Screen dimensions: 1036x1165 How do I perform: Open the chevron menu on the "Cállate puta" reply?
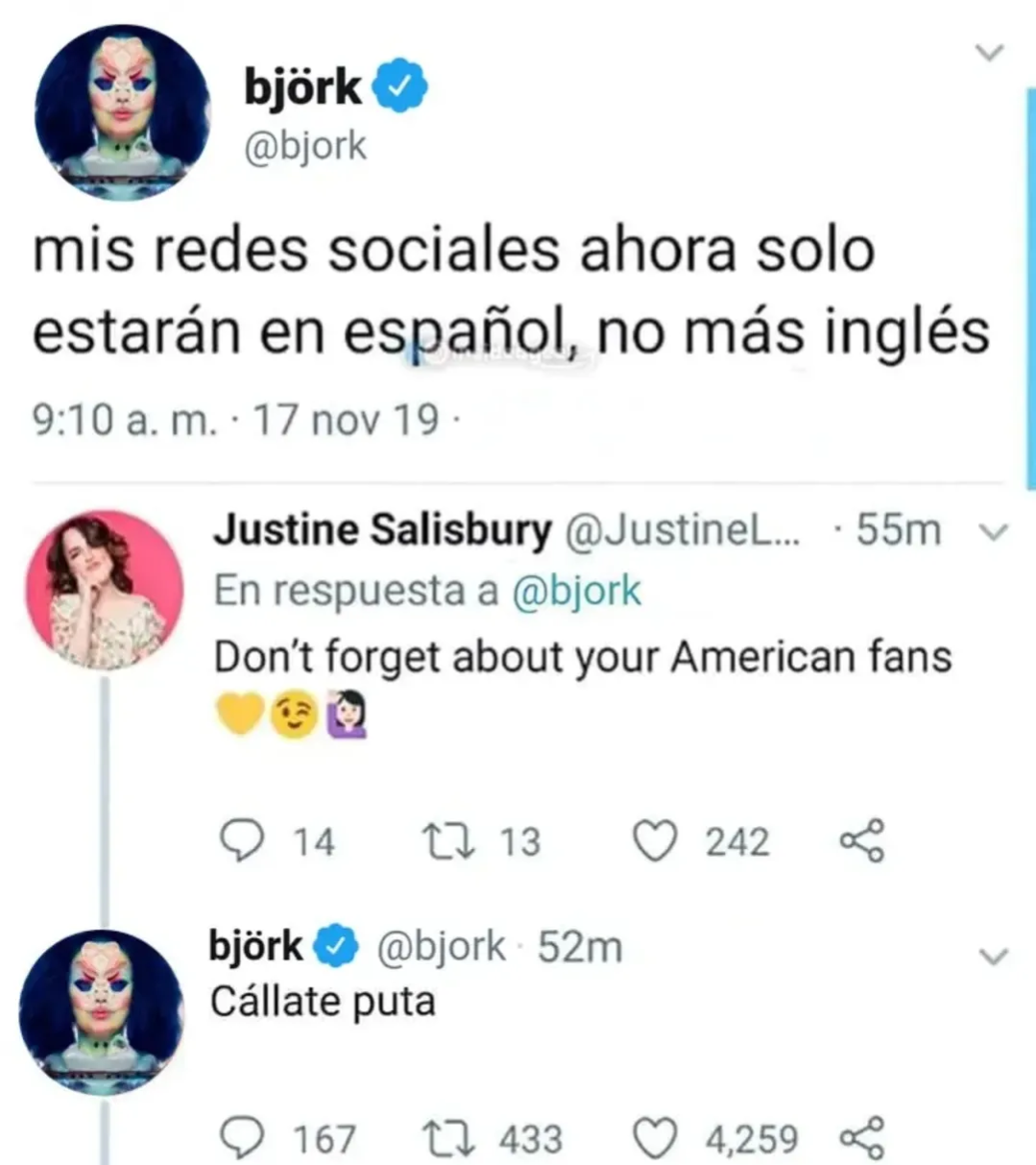995,957
